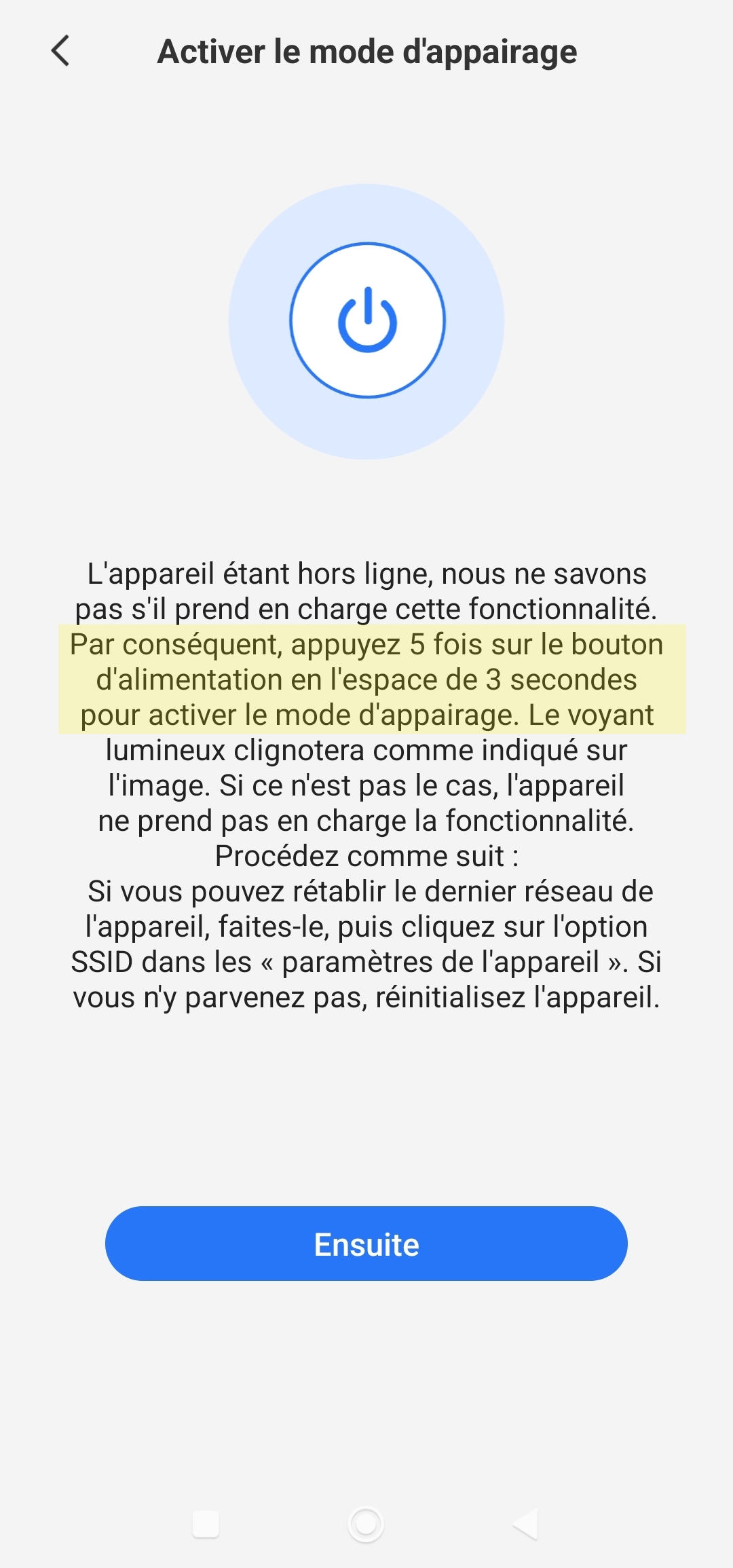This screenshot has width=733, height=1568.
Task: Go back using the top-left arrow
Action: 60,51
